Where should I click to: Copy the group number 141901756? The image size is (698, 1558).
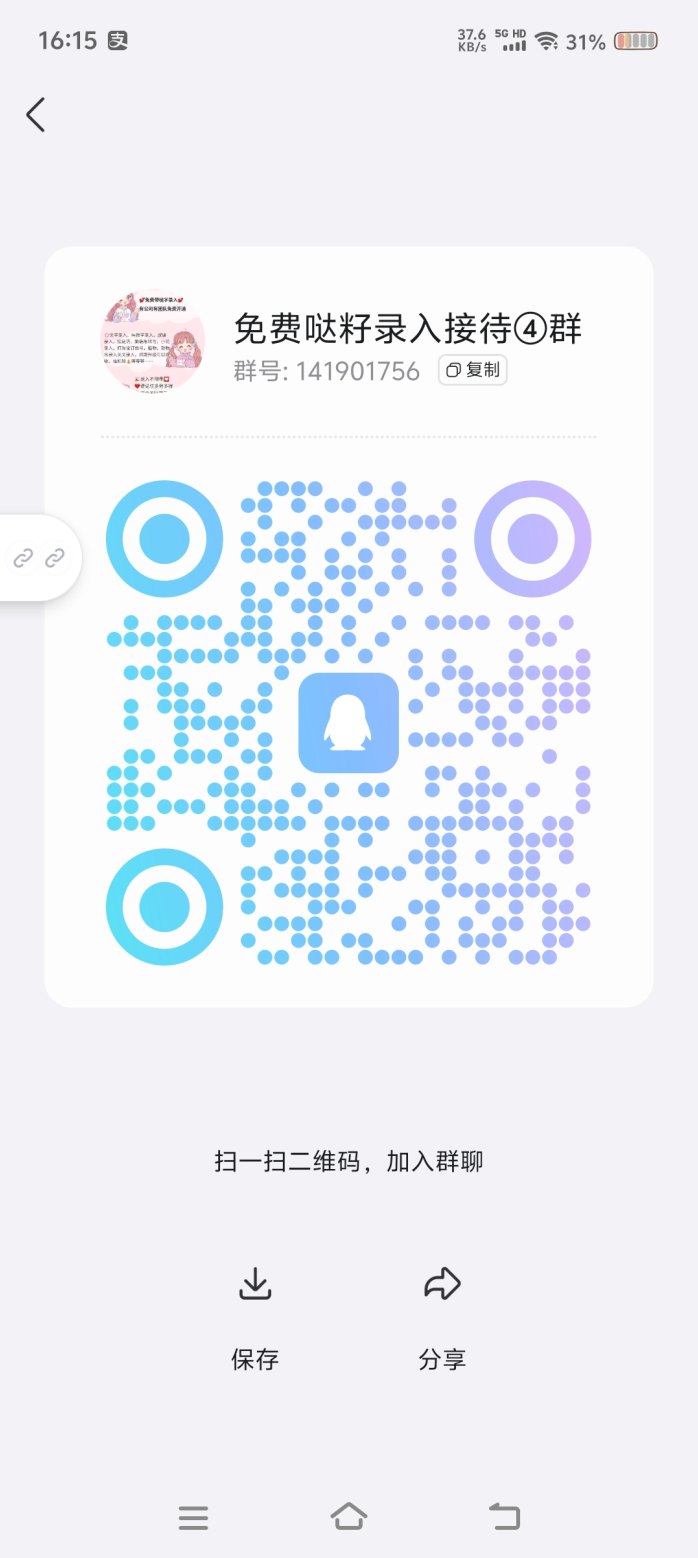473,370
